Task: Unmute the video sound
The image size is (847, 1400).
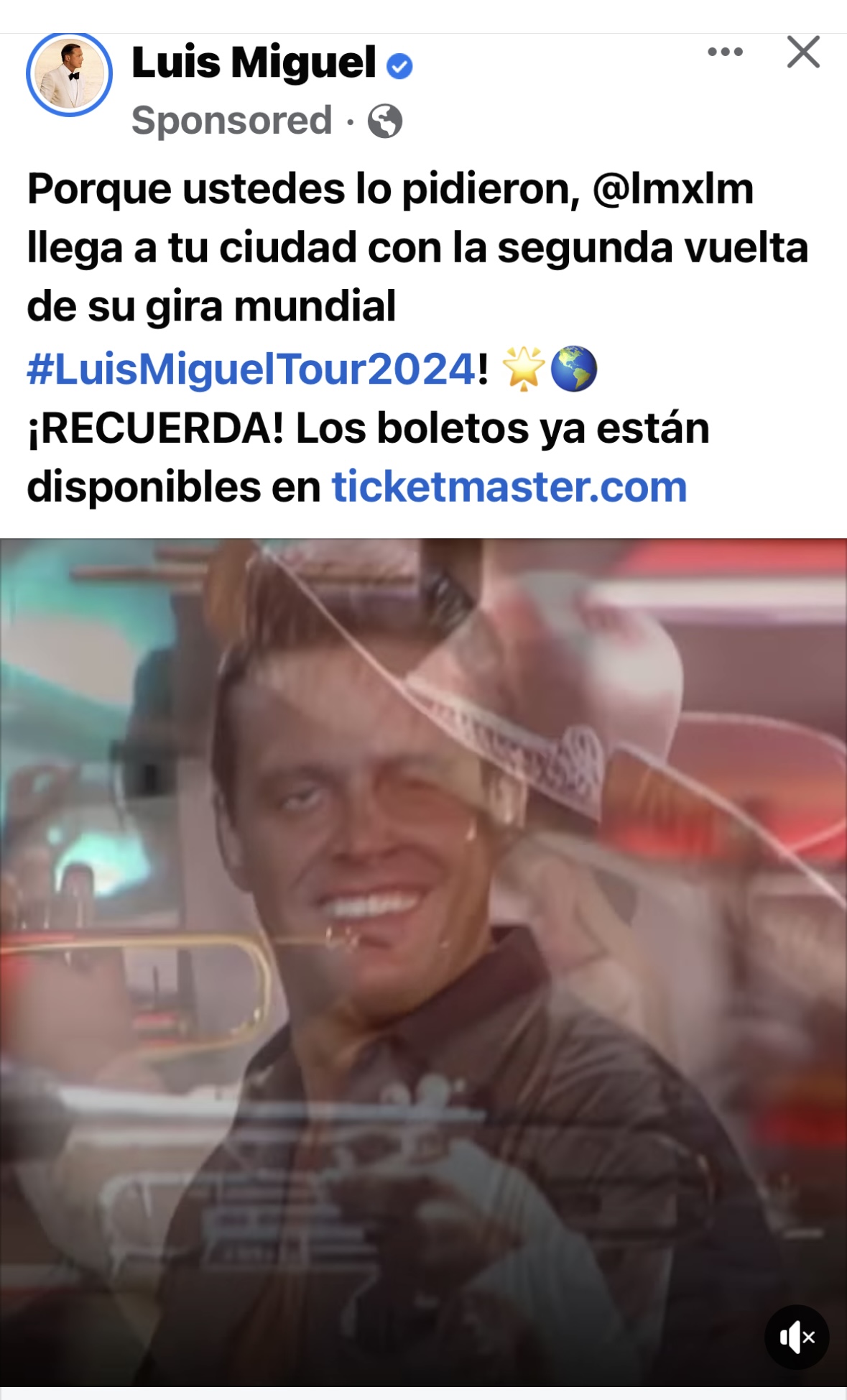Action: click(797, 1337)
